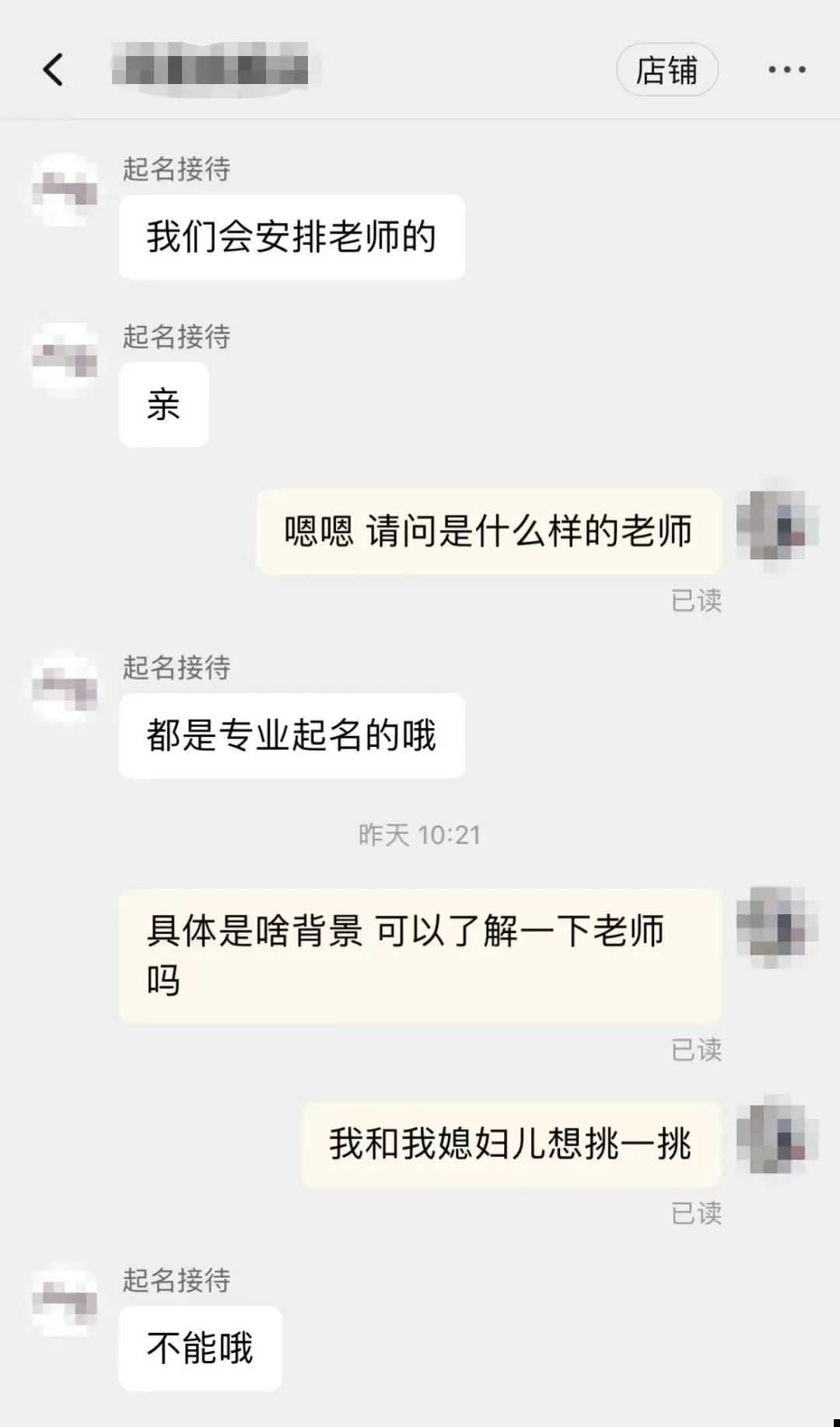The height and width of the screenshot is (1427, 840).
Task: Open 起名接待 avatar beside 我们会安排老师的
Action: (x=65, y=191)
